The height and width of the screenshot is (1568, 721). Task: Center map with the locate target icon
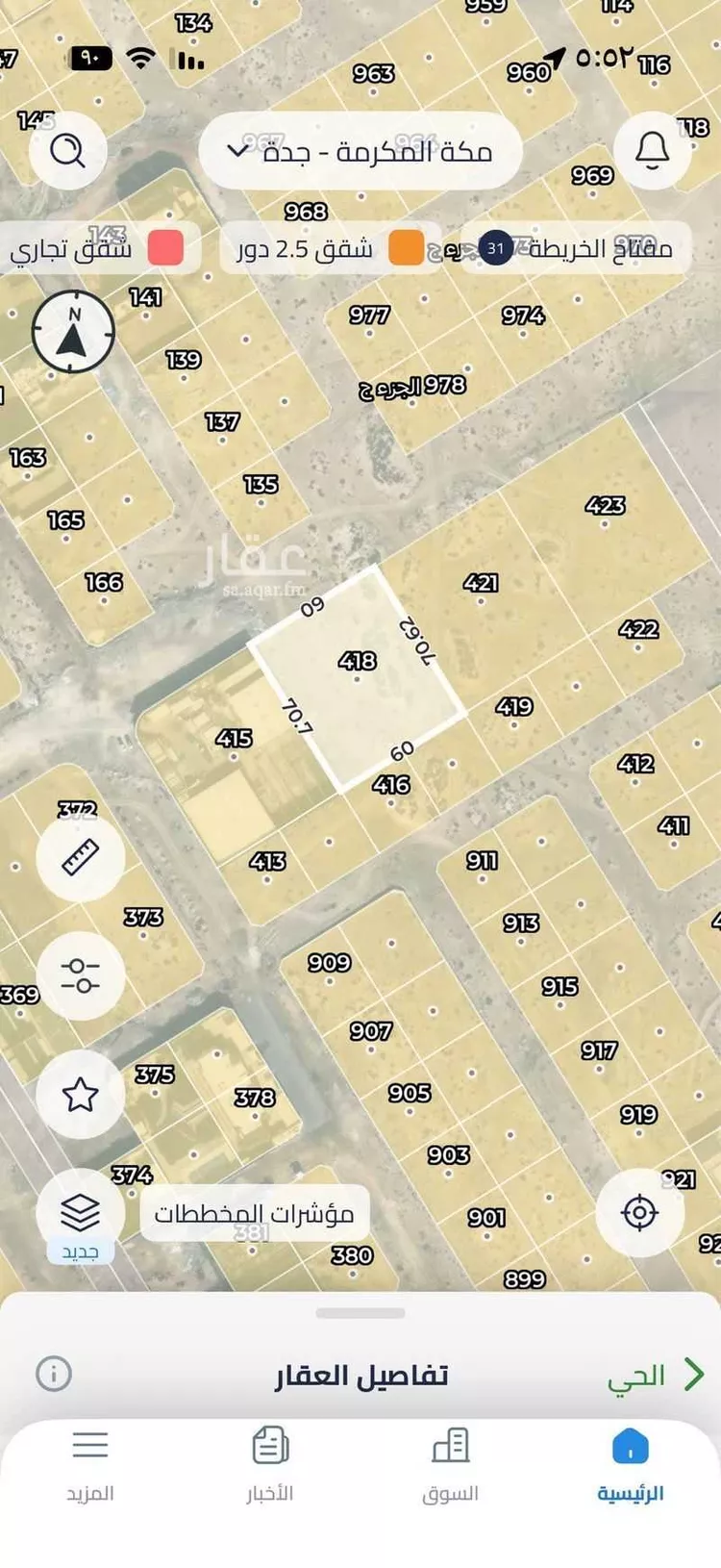639,1213
